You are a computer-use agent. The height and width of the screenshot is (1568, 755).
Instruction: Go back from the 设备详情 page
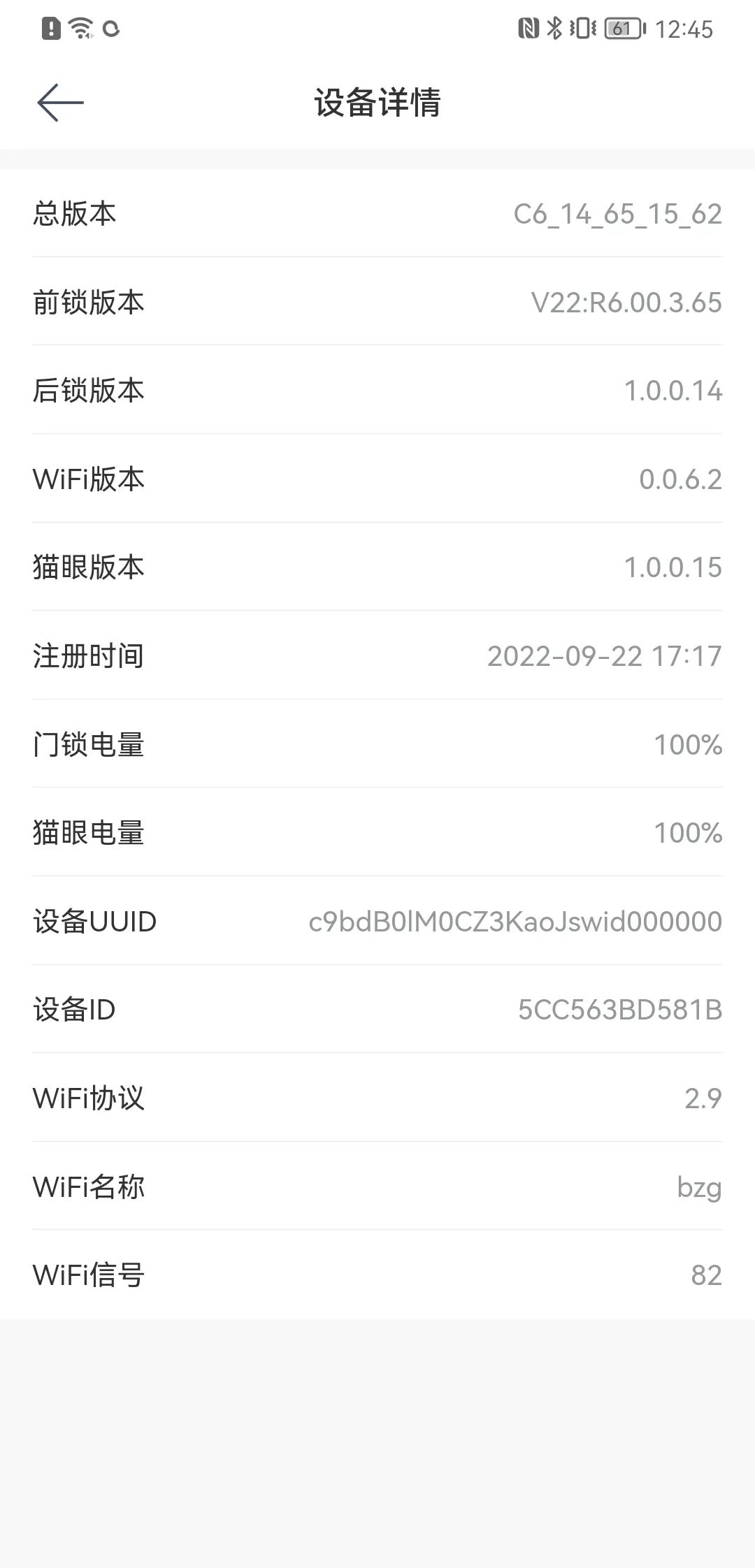coord(60,103)
